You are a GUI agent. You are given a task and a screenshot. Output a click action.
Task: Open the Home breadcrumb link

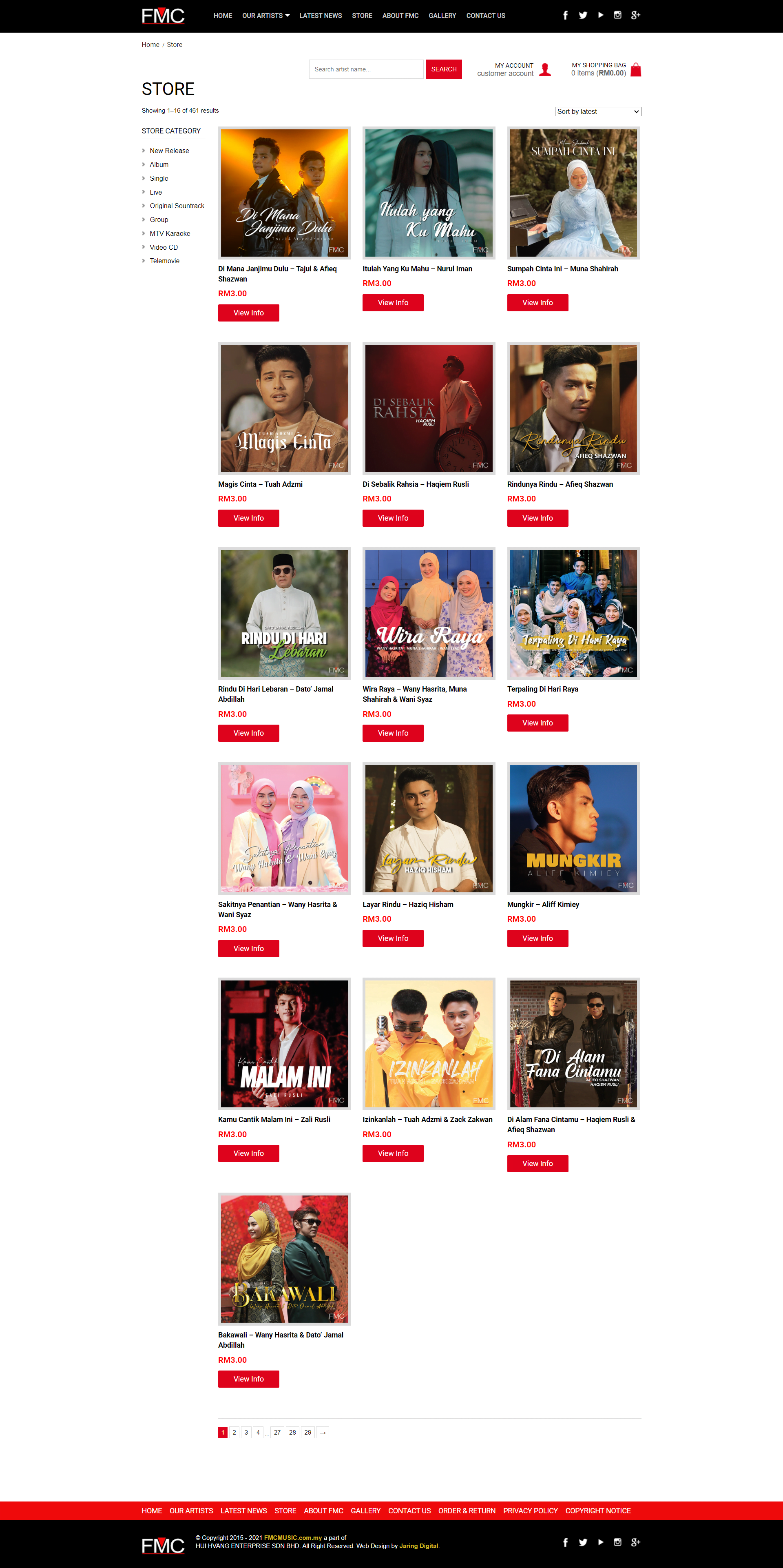tap(150, 45)
